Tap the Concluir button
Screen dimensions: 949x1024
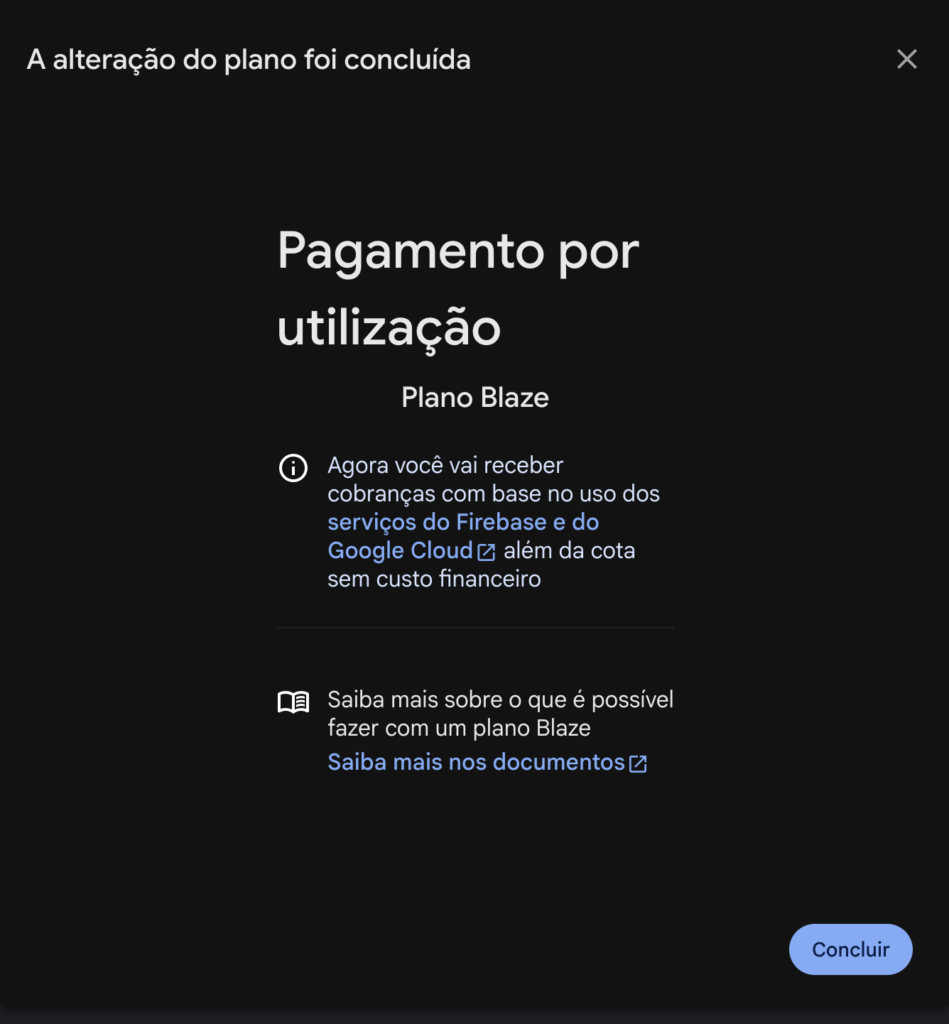850,949
